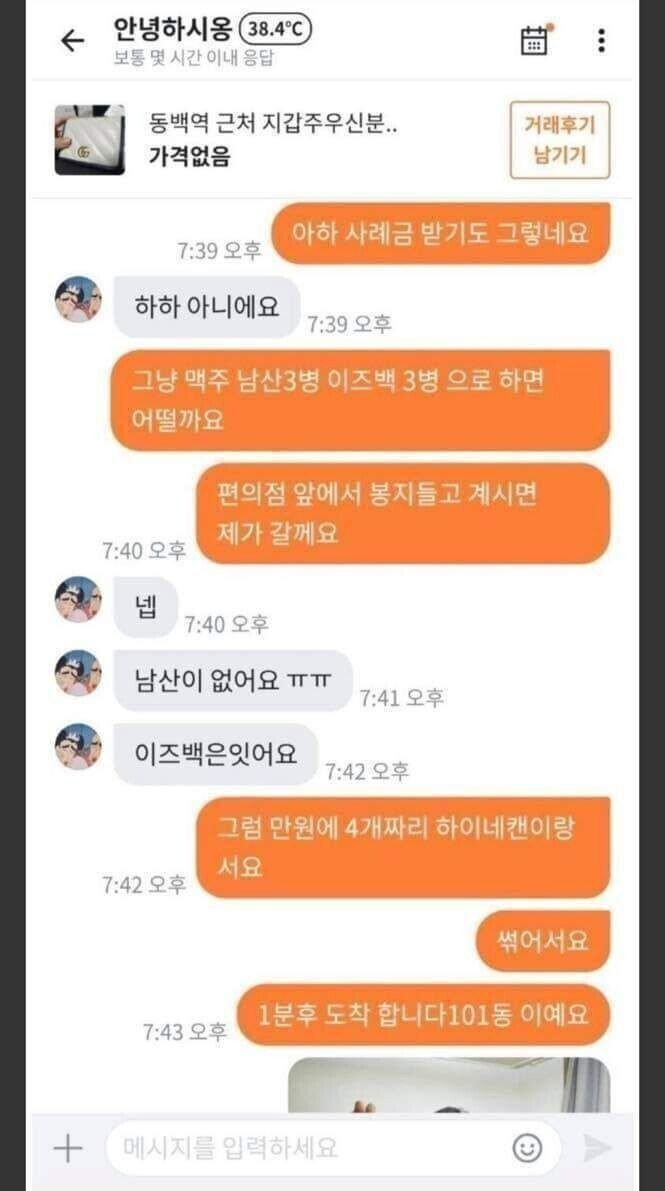The image size is (665, 1191).
Task: Open the photo sent in chat
Action: click(448, 1085)
